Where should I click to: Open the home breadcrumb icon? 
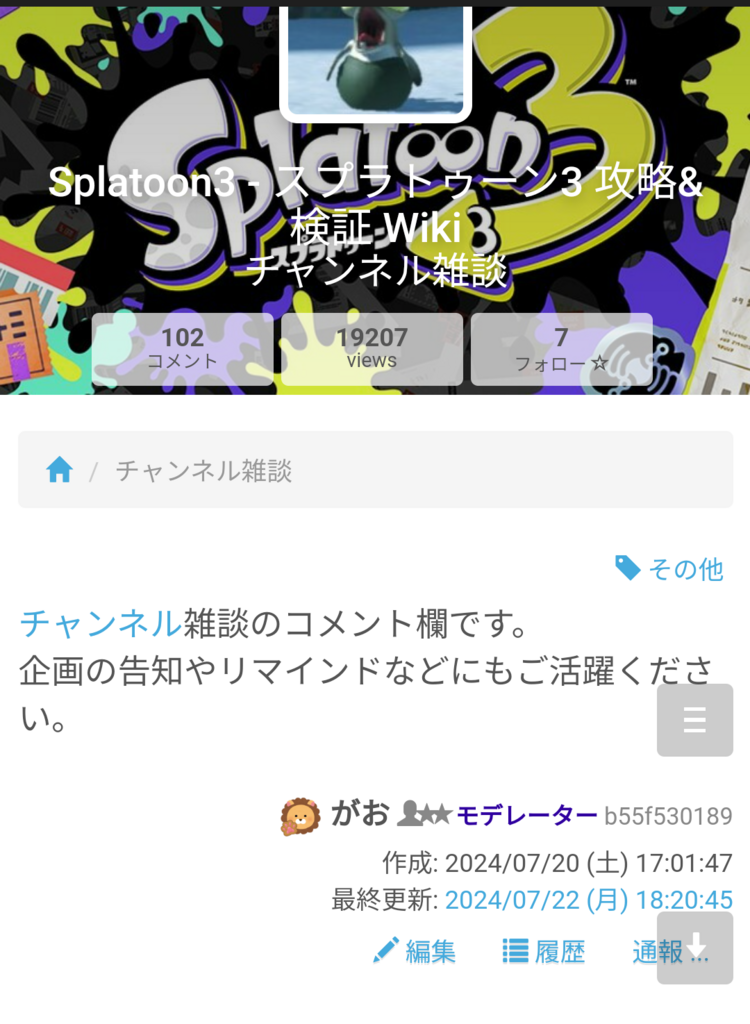[x=60, y=470]
